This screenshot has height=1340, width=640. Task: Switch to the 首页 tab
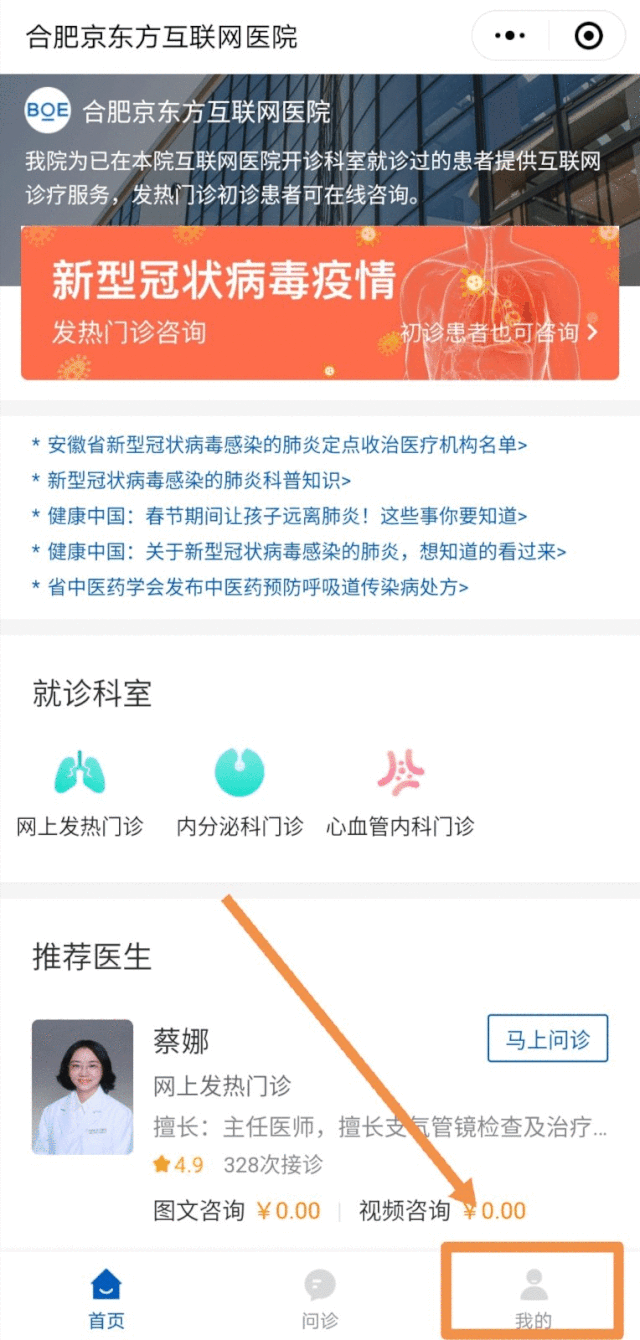pos(106,1298)
